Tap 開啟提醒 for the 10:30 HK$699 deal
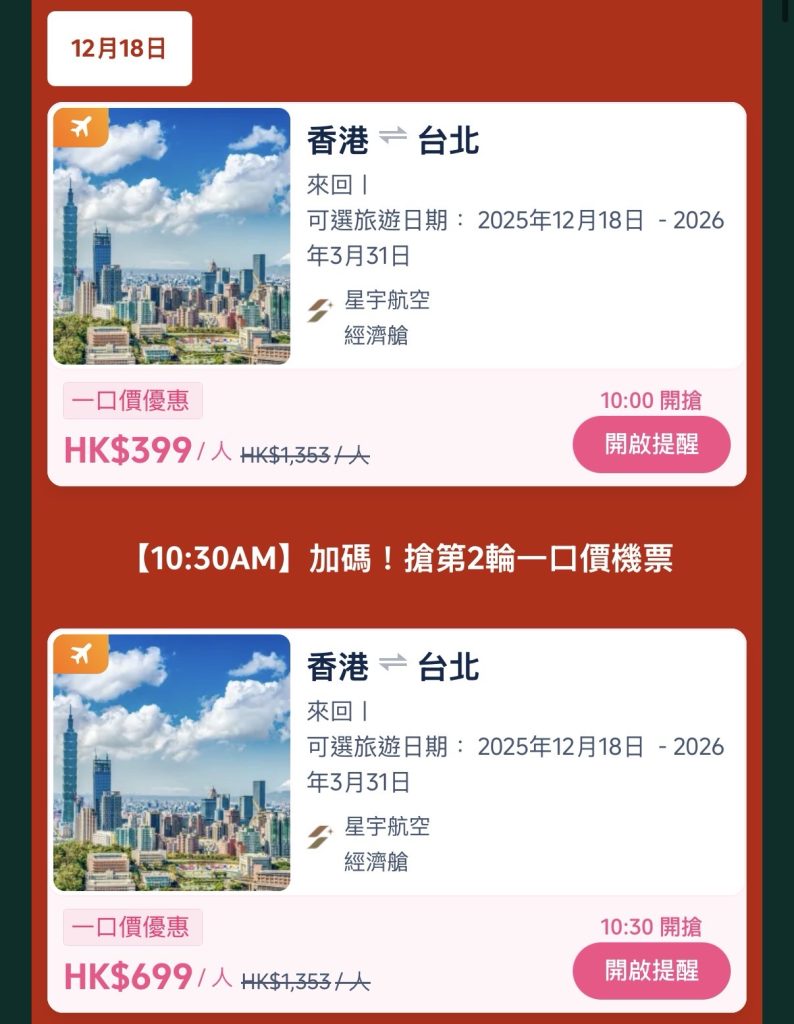Viewport: 794px width, 1024px height. 651,971
